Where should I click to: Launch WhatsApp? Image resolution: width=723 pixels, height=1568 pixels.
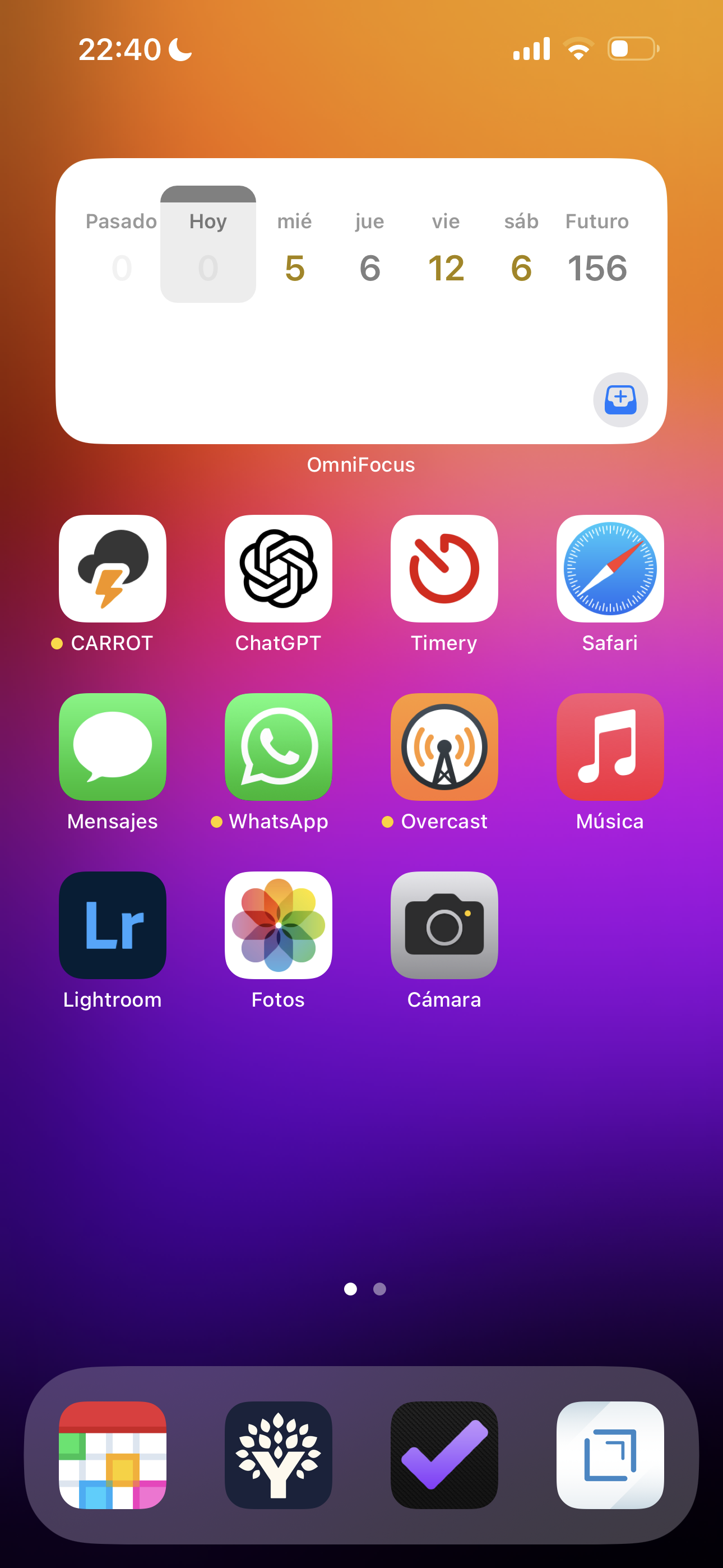(x=279, y=747)
